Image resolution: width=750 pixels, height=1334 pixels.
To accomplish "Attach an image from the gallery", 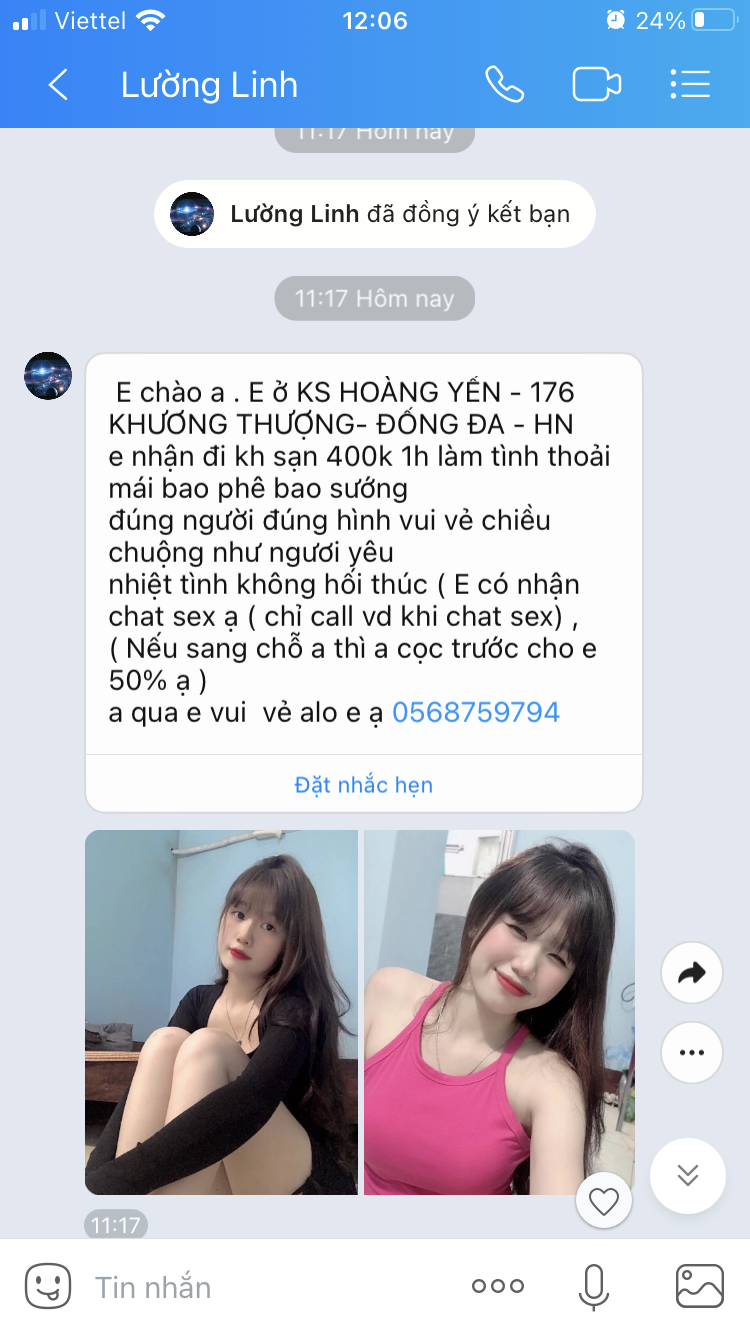I will tap(699, 1287).
